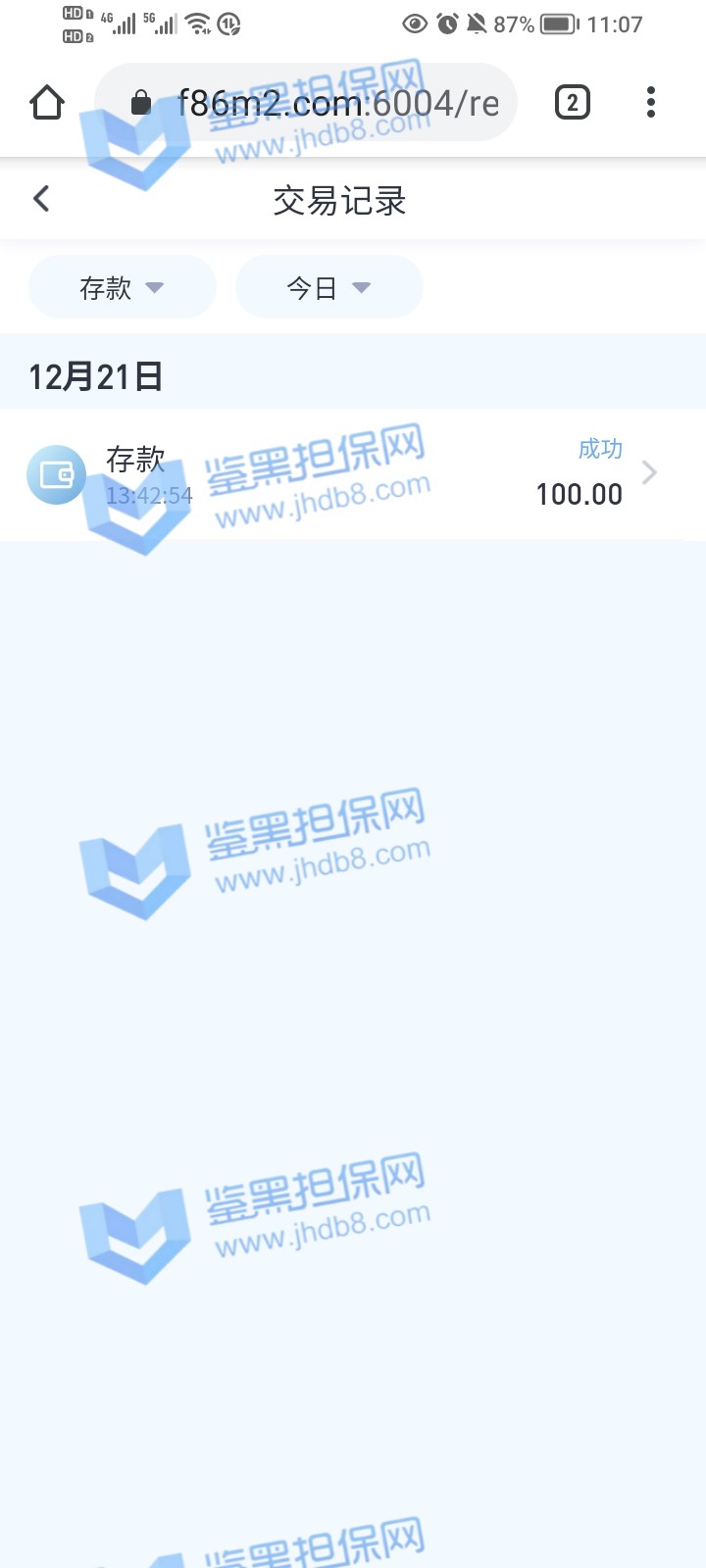The image size is (706, 1568).
Task: Open the 存款 type filter dropdown
Action: click(x=122, y=287)
